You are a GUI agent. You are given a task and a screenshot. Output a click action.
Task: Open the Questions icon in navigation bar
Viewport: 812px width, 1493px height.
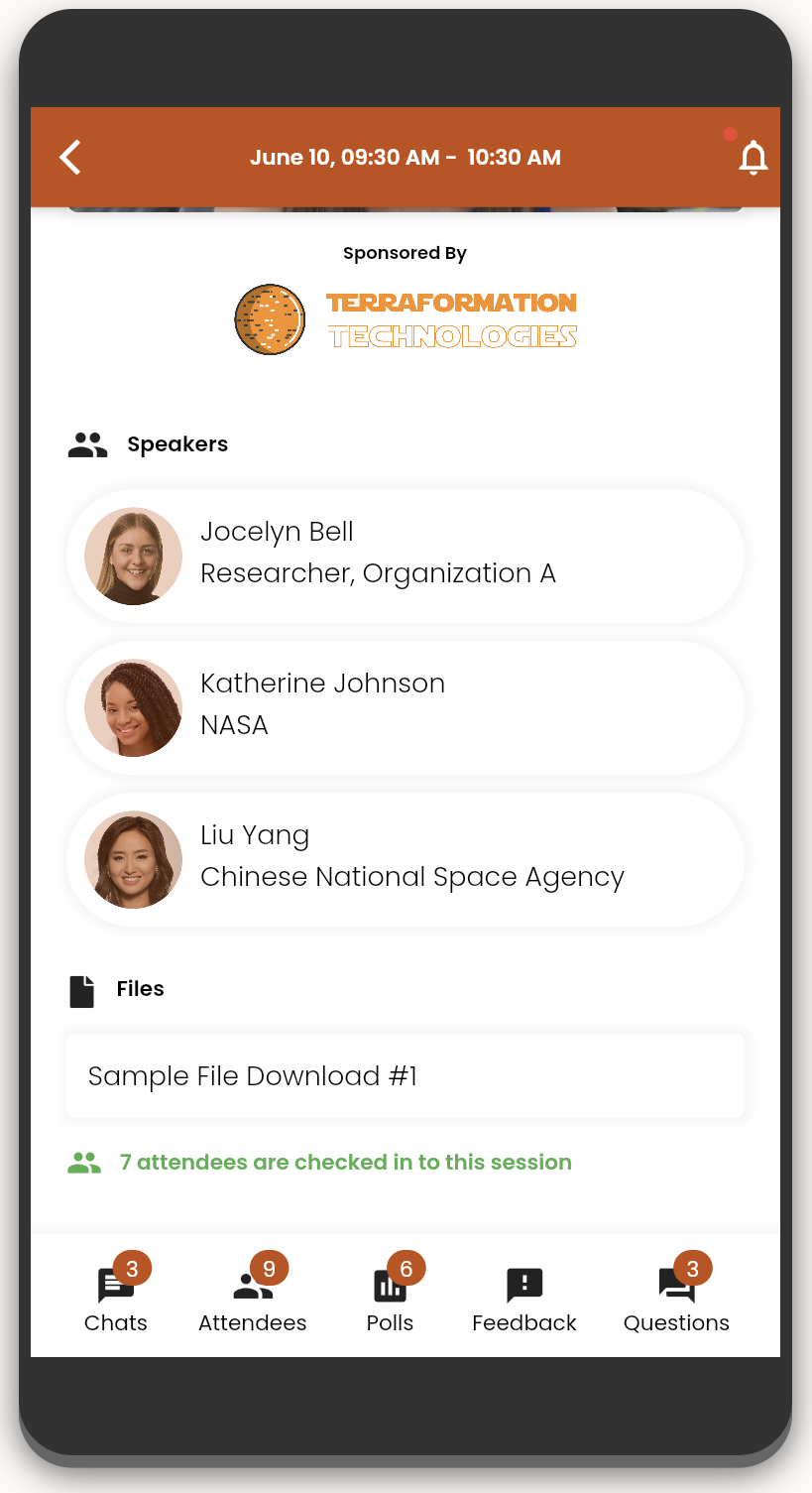[x=675, y=1283]
